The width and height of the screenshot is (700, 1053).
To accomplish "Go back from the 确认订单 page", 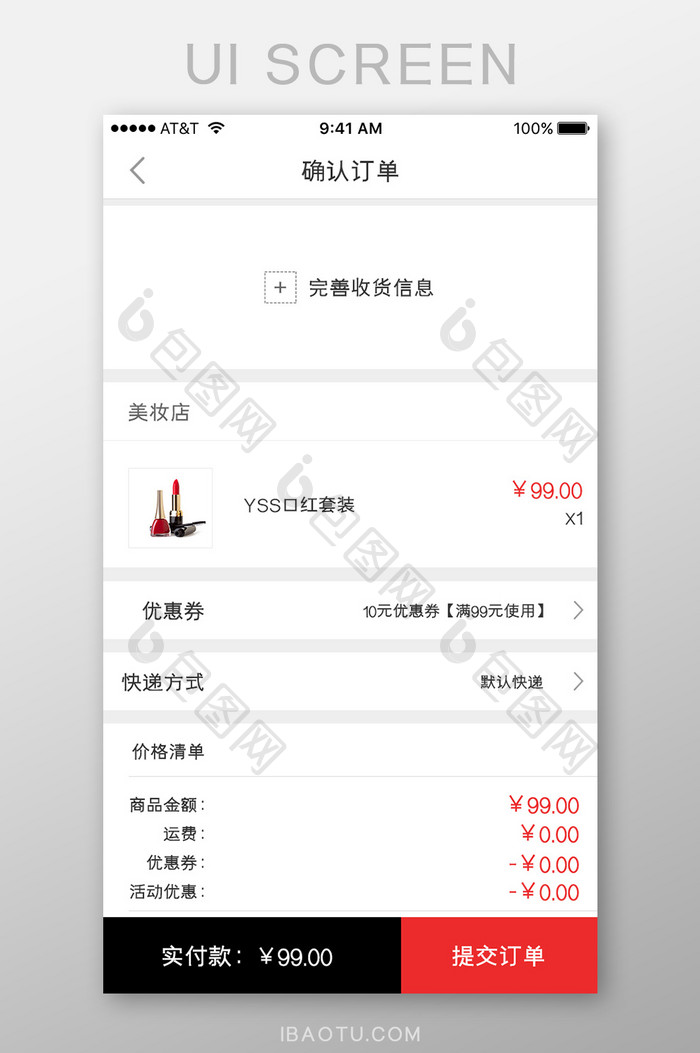I will pyautogui.click(x=138, y=171).
